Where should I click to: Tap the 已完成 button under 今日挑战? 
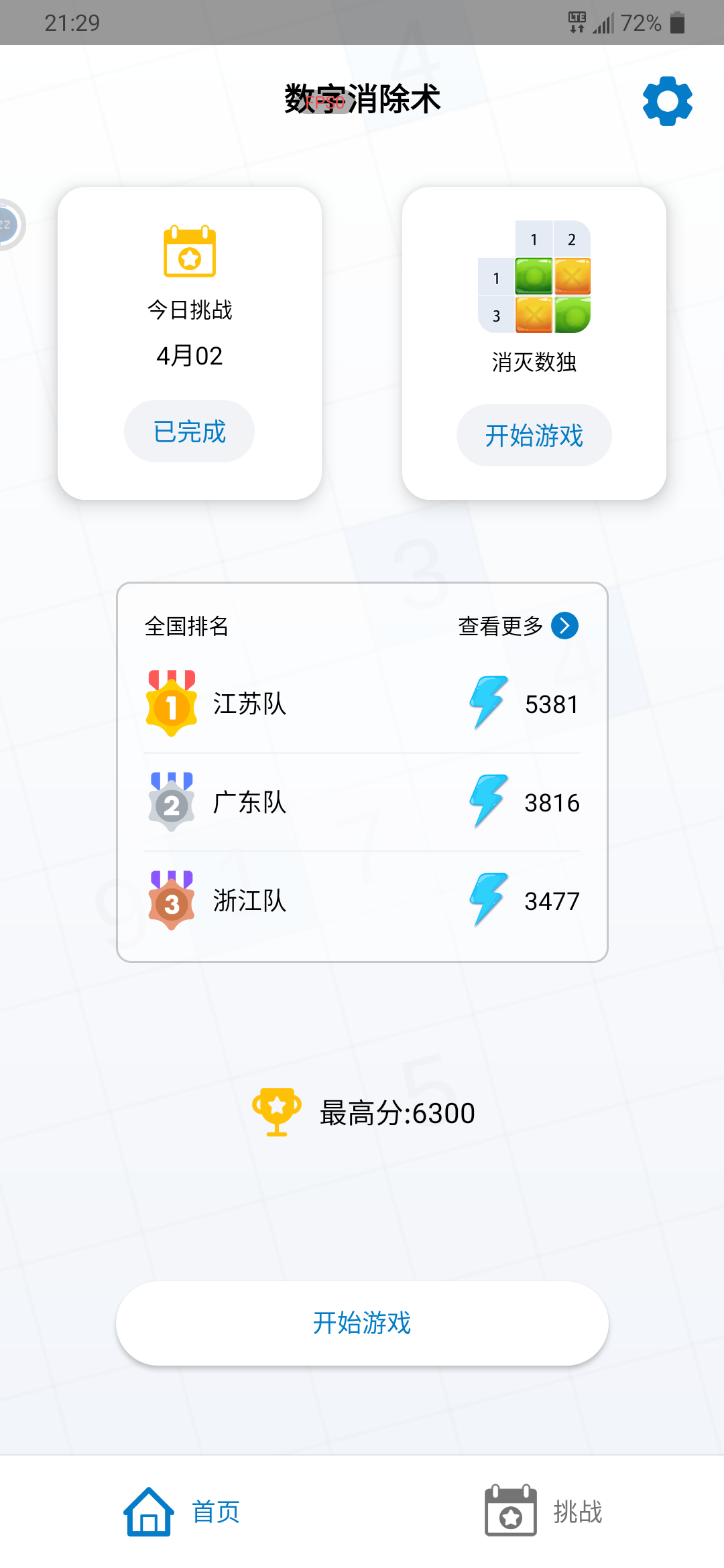[x=189, y=432]
